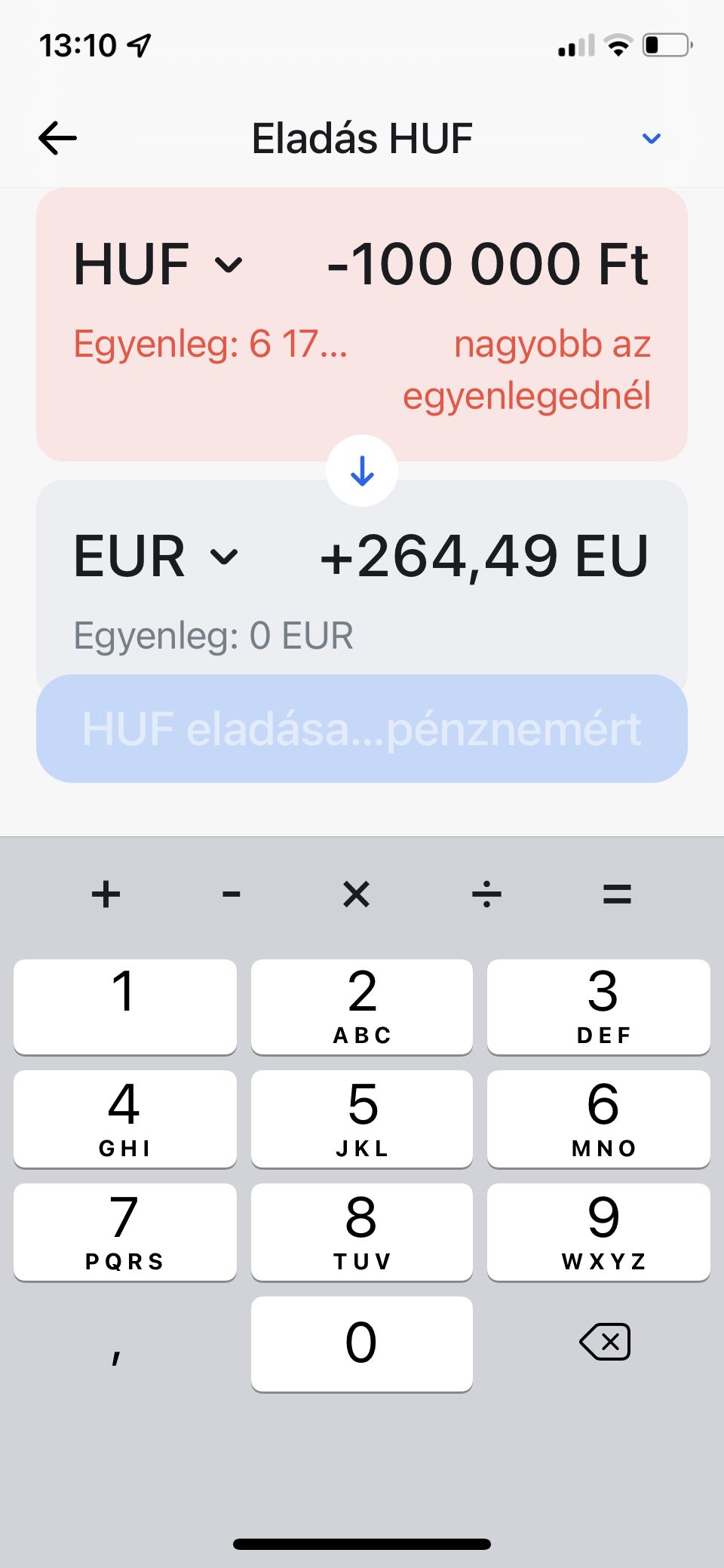Enter digit 1 on the keypad
The width and height of the screenshot is (724, 1568).
[x=124, y=1006]
